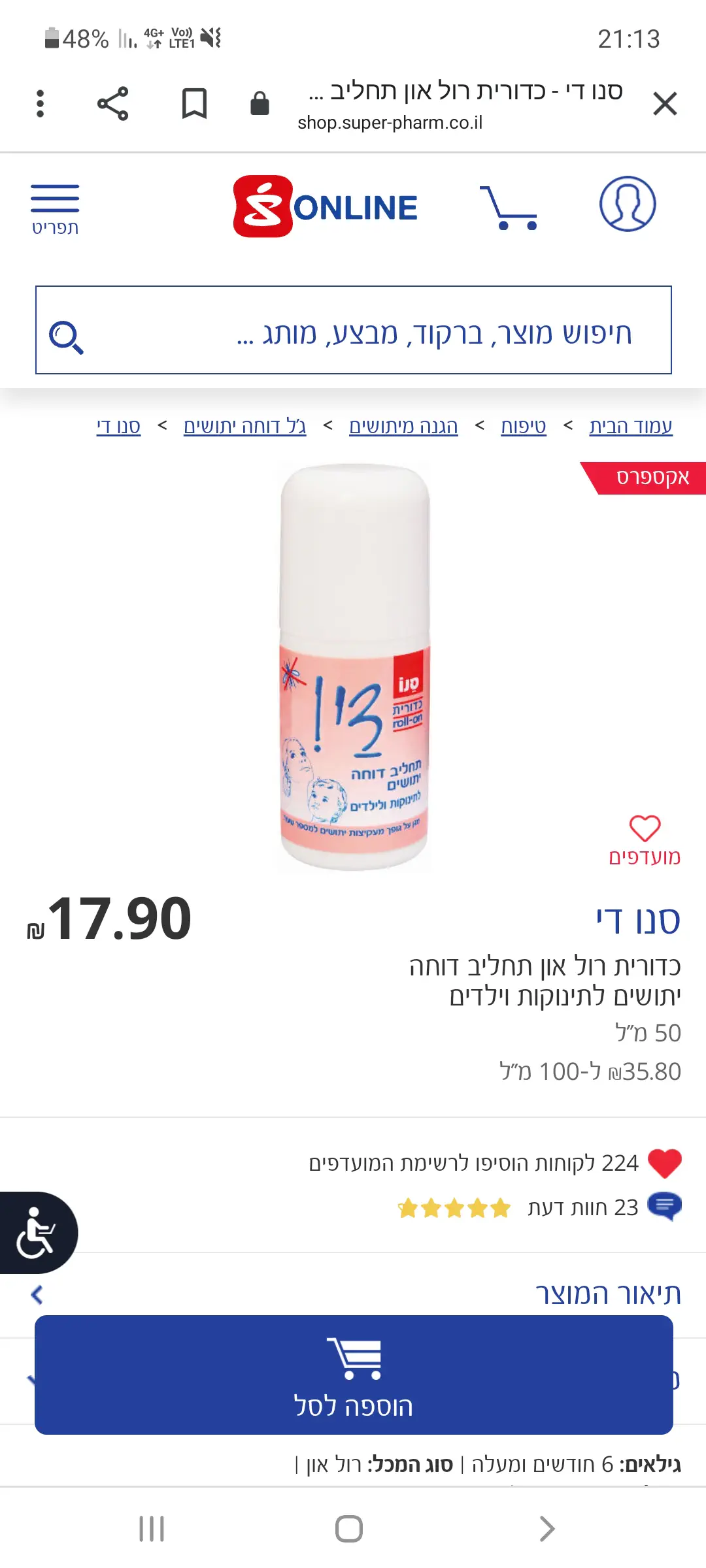Screen dimensions: 706x1568
Task: Open ג'ל דוחה יתושים breadcrumb link
Action: (x=244, y=426)
